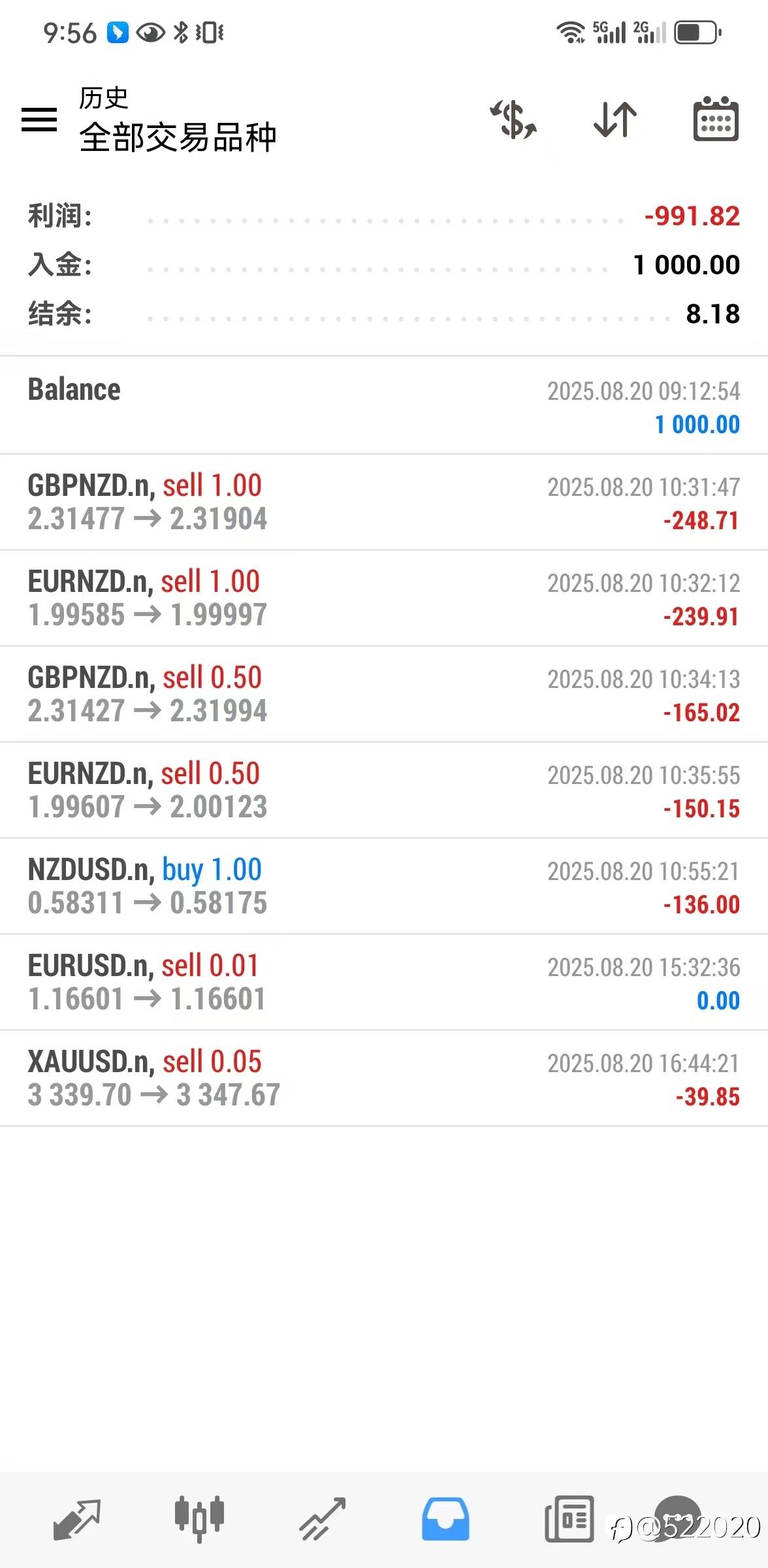Switch to the trade tab with trend lines
768x1568 pixels.
click(x=323, y=1520)
